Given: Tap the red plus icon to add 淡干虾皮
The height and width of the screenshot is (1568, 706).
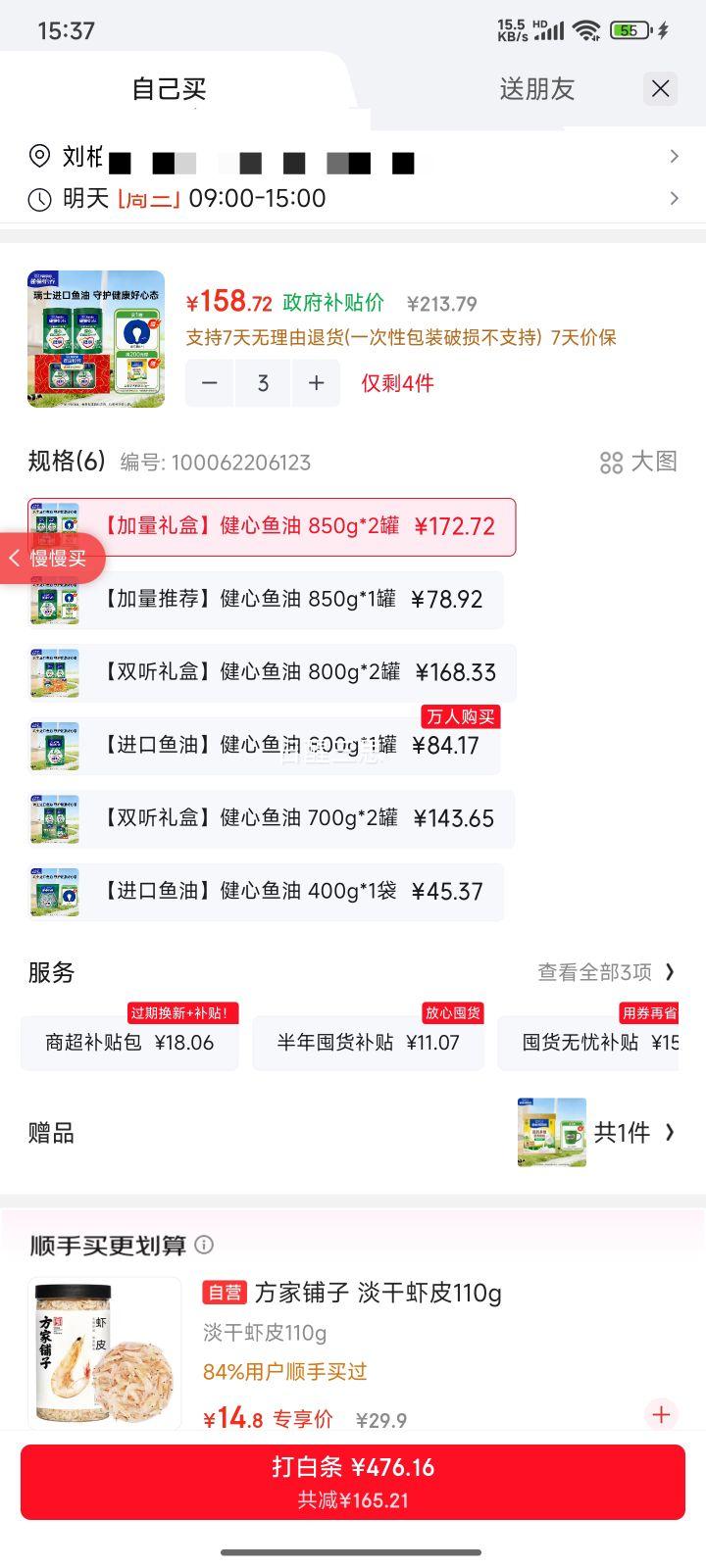Looking at the screenshot, I should coord(661,1415).
